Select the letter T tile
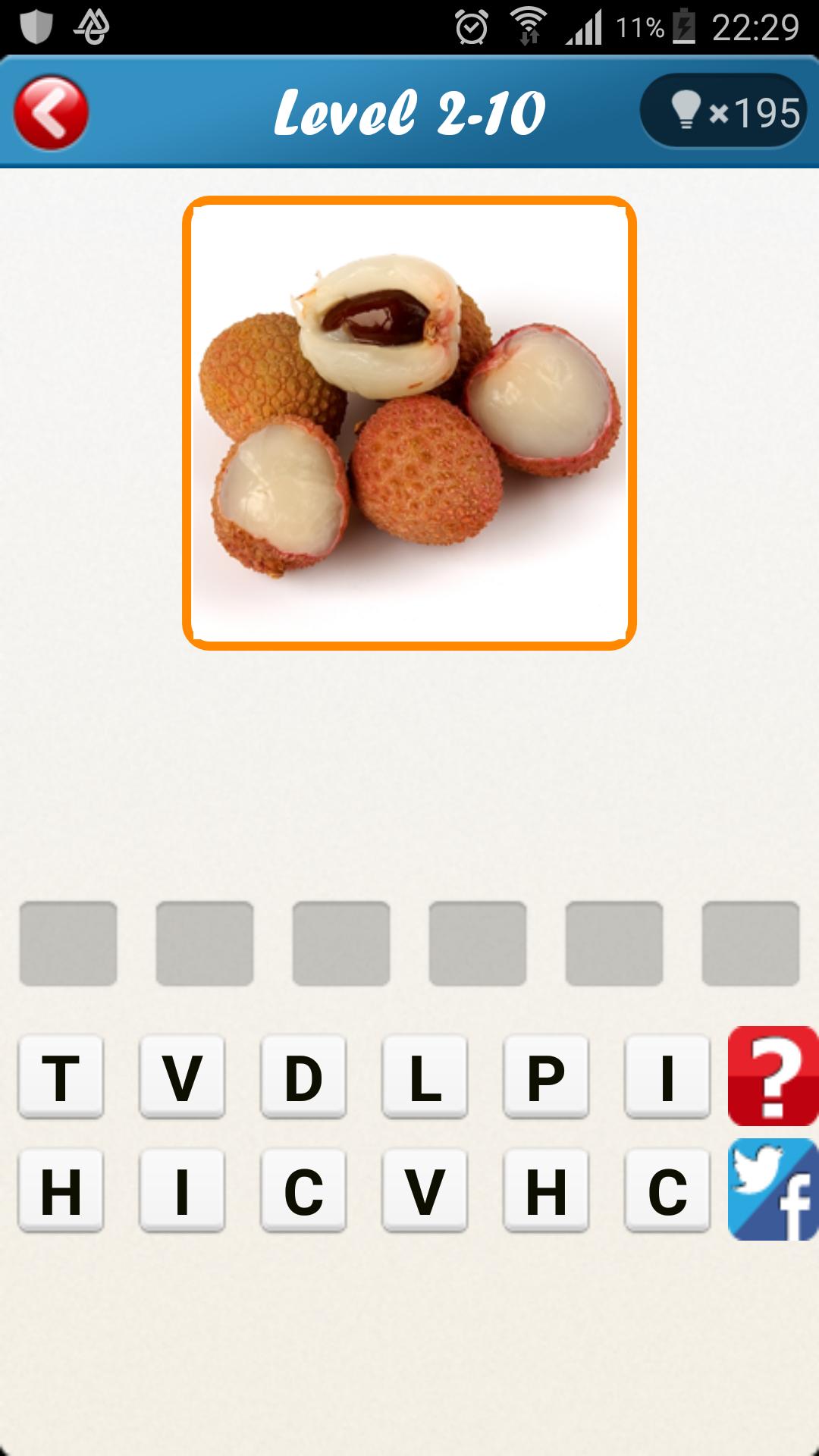This screenshot has width=819, height=1456. coord(61,1077)
